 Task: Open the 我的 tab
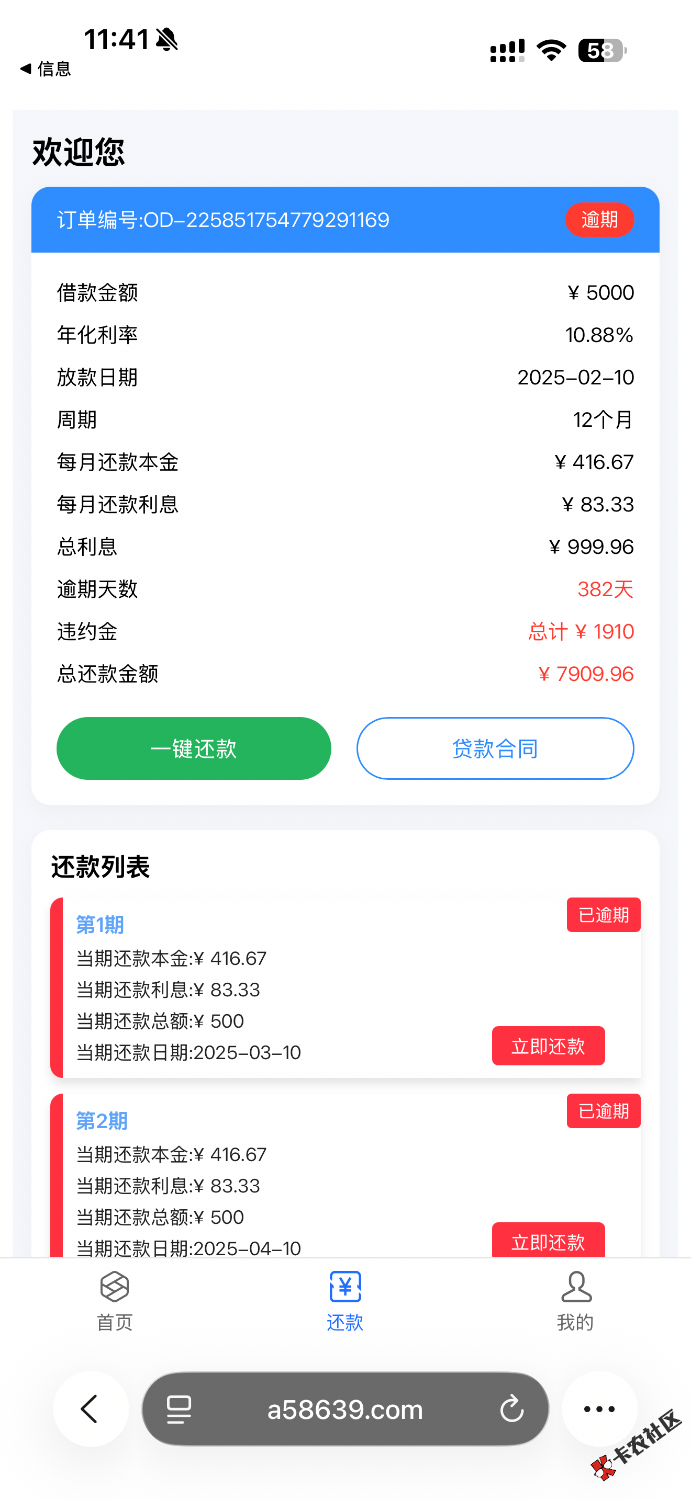coord(575,1300)
